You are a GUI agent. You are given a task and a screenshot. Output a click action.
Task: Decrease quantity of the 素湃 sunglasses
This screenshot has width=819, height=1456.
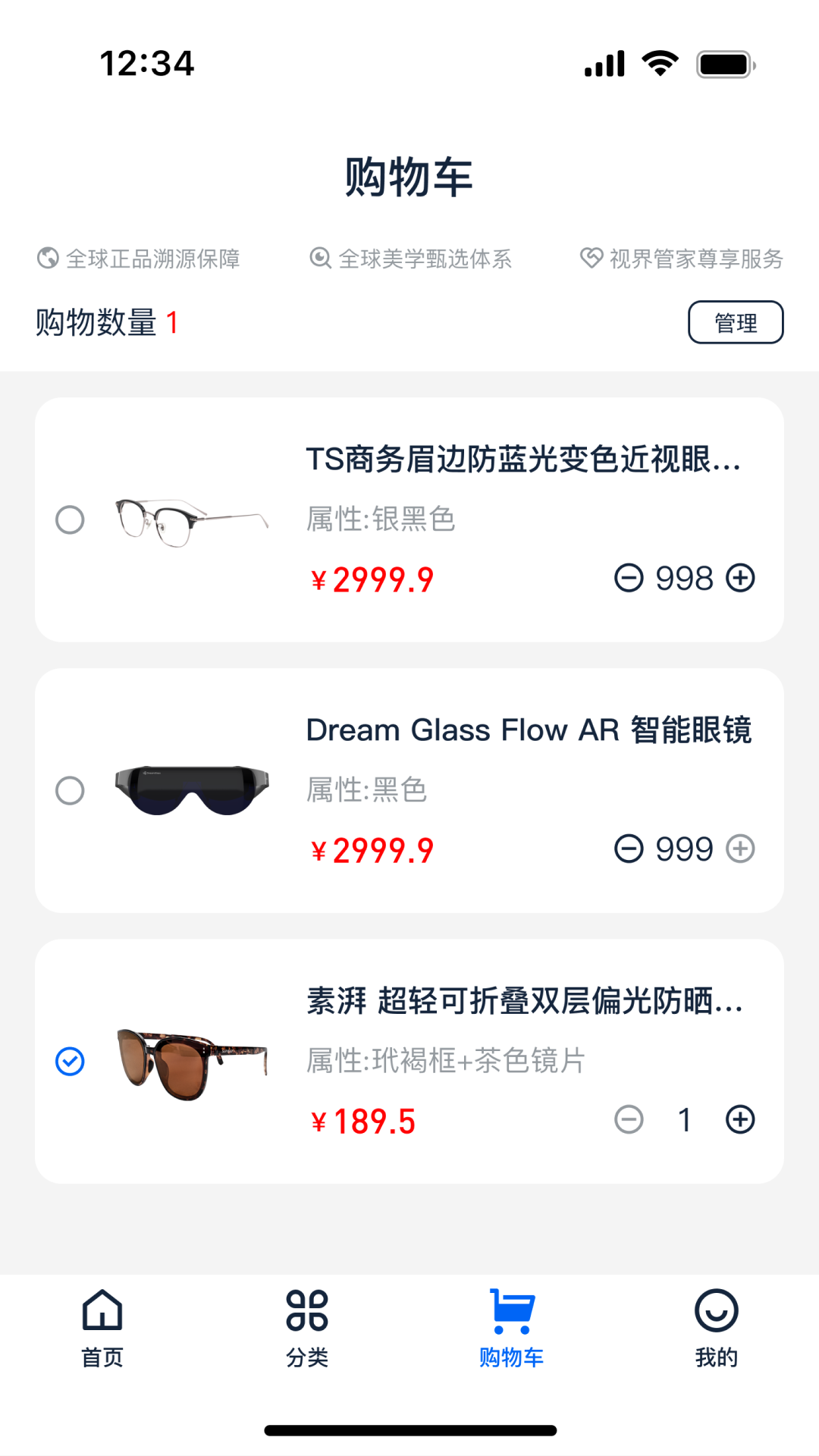(629, 1119)
